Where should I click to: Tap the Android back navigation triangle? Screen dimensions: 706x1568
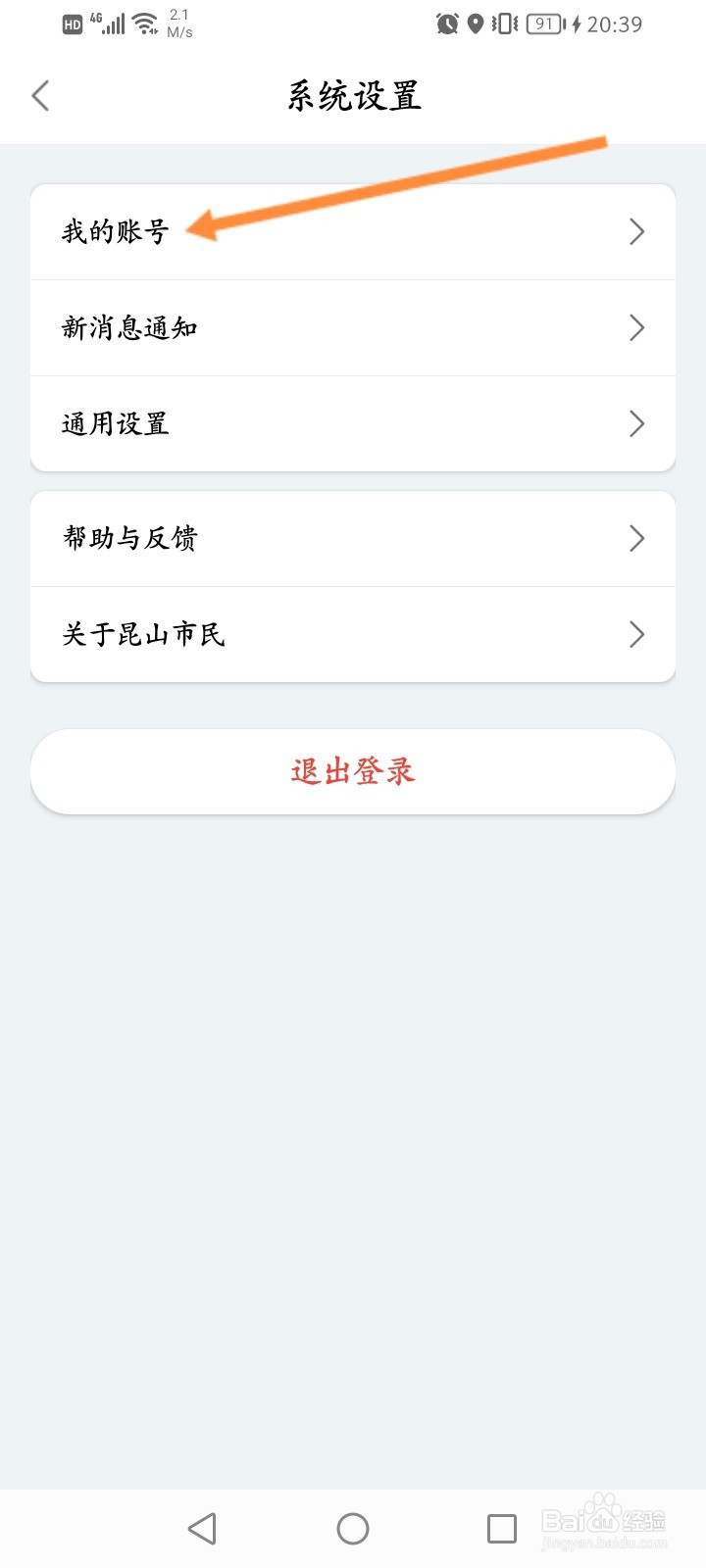point(202,1527)
